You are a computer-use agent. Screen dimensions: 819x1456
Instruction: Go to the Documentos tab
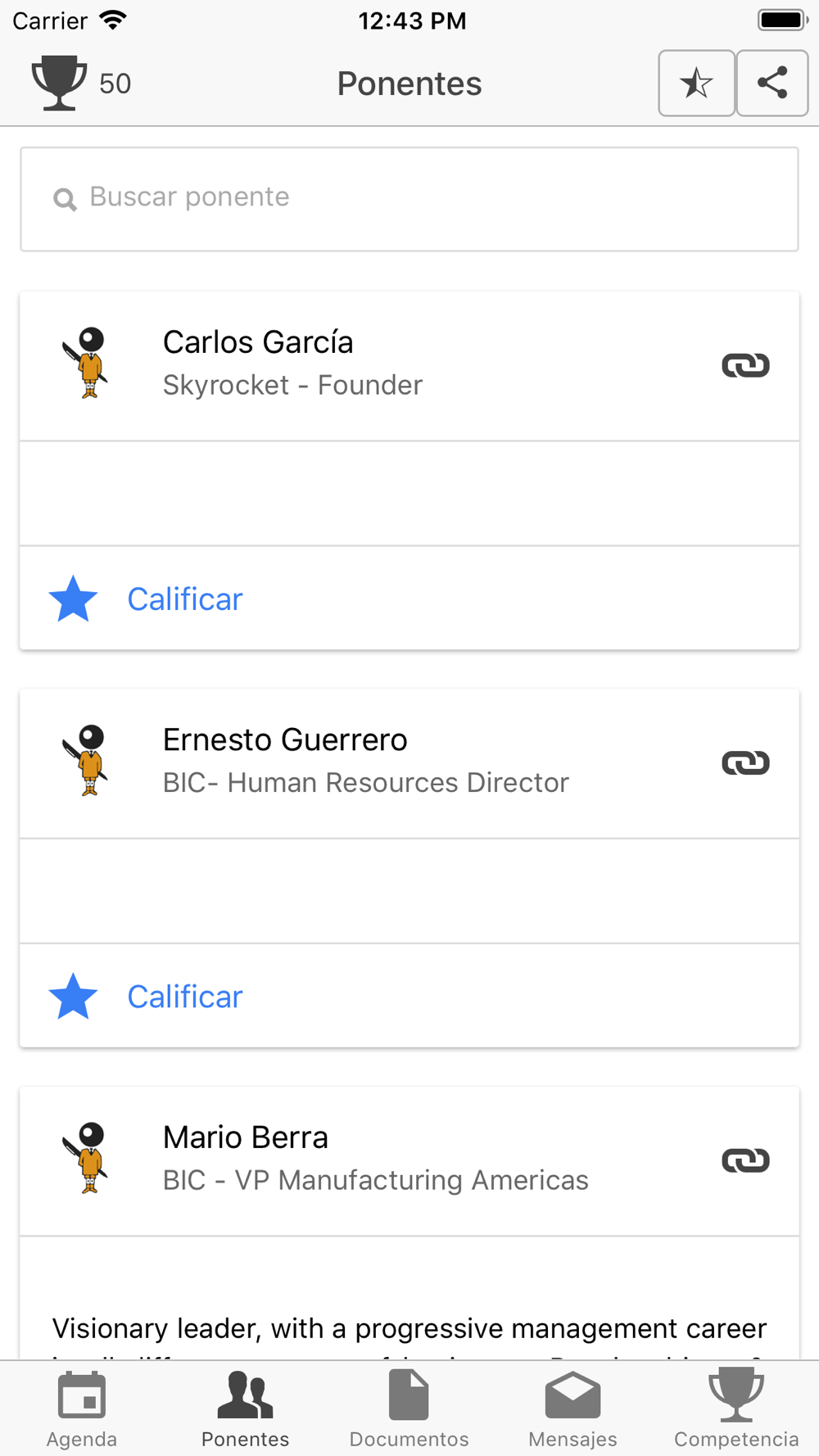pyautogui.click(x=409, y=1409)
